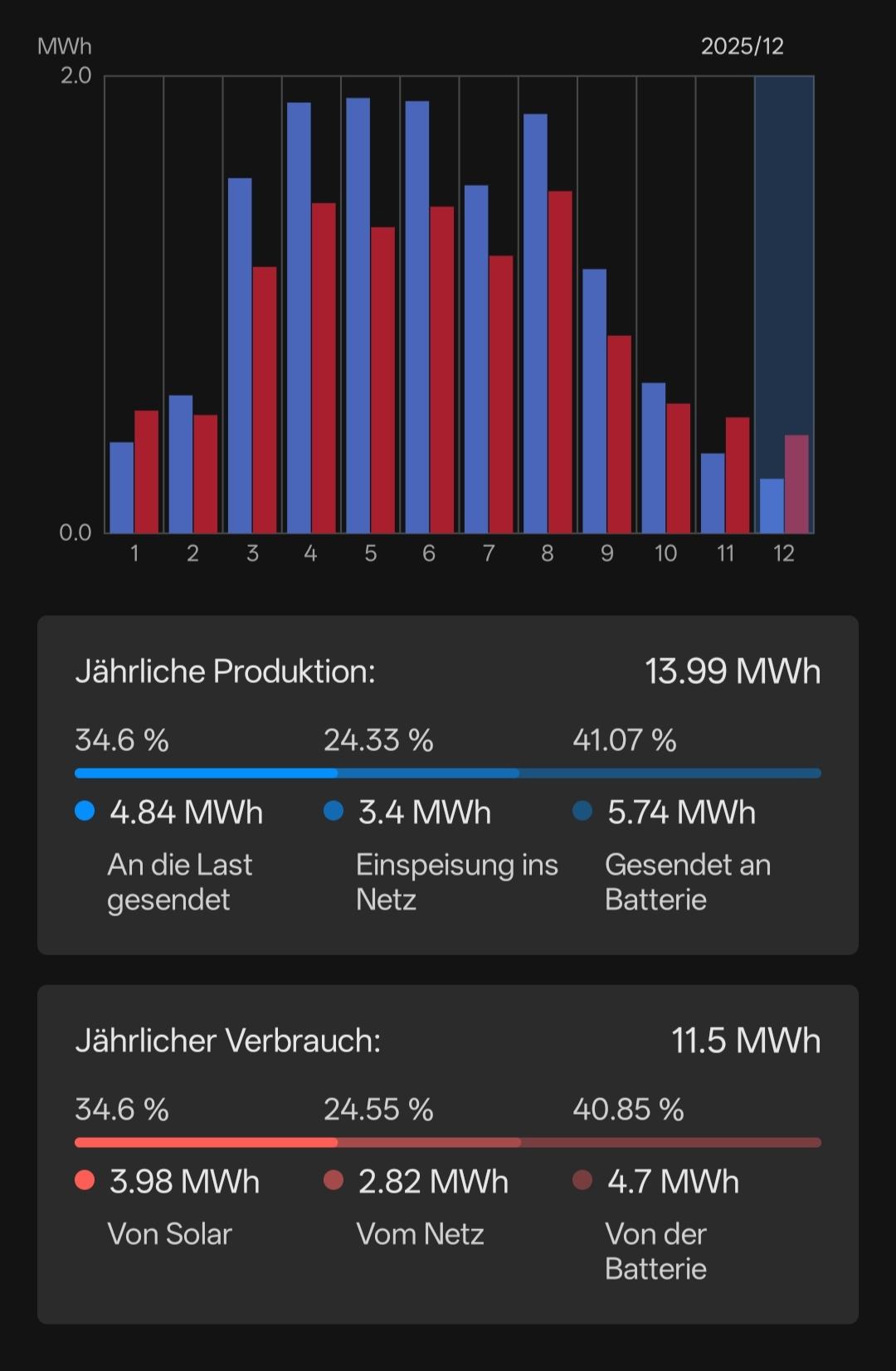
Task: Select the month 2 column in the chart
Action: pos(193,465)
